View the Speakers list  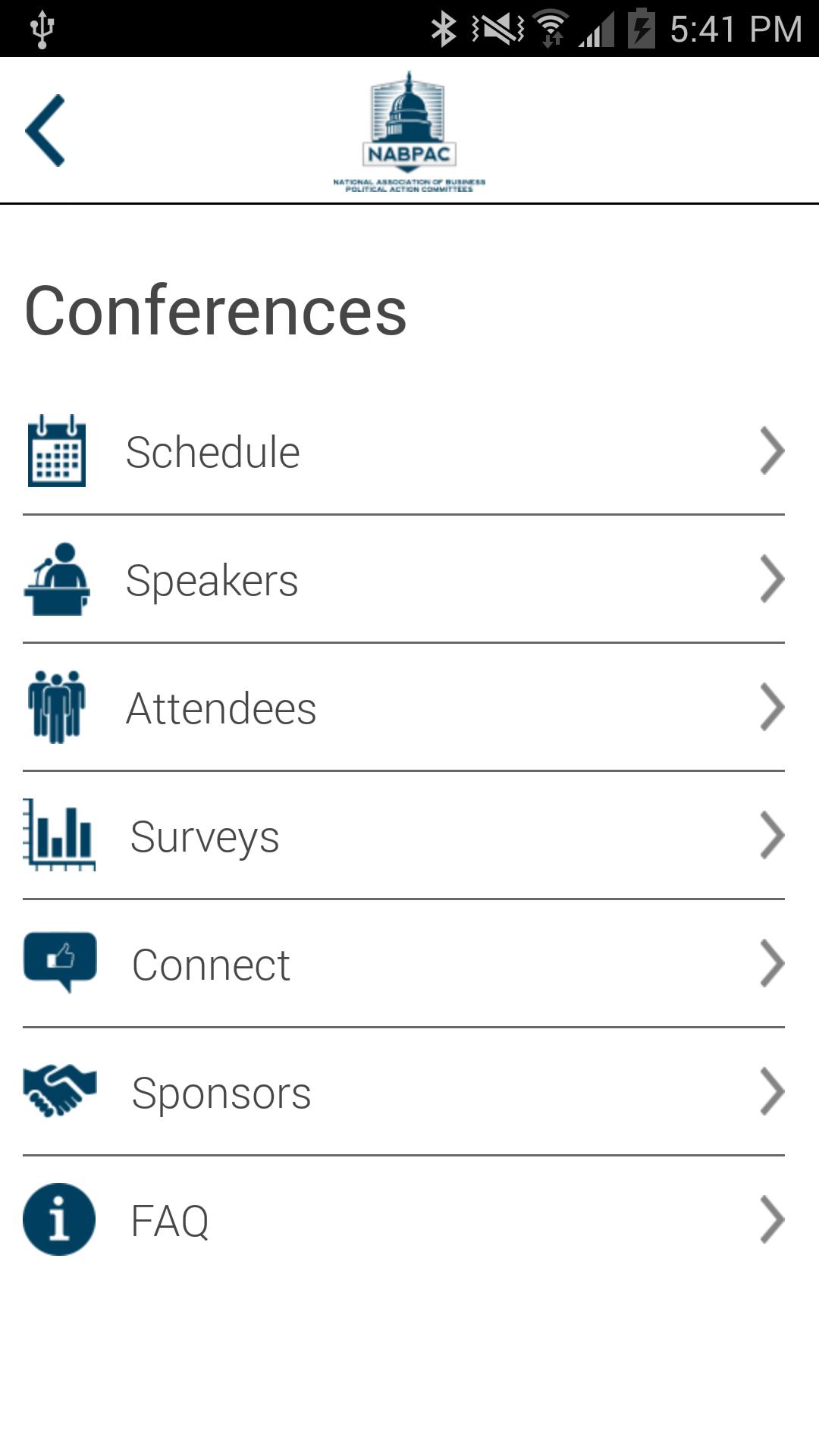coord(403,579)
